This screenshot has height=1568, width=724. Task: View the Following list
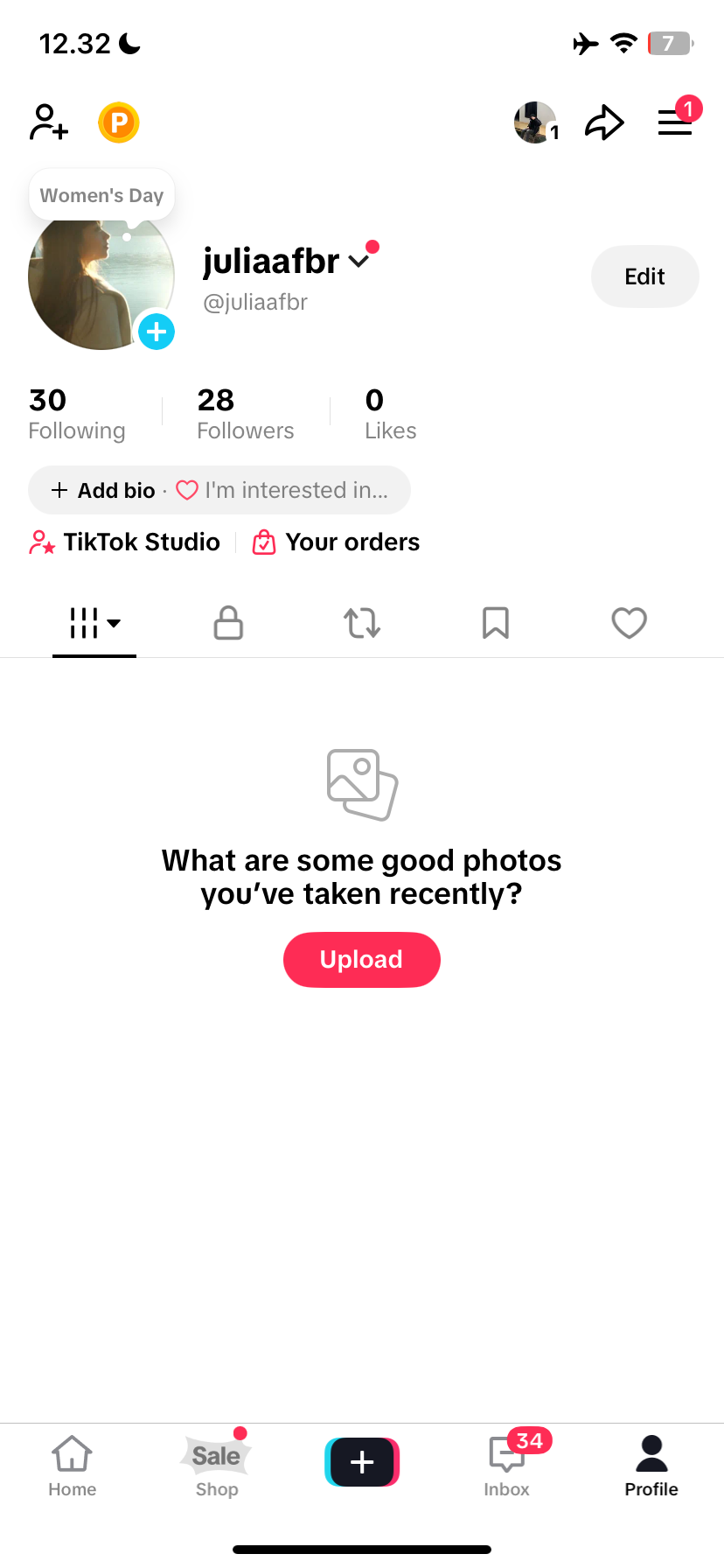coord(77,415)
